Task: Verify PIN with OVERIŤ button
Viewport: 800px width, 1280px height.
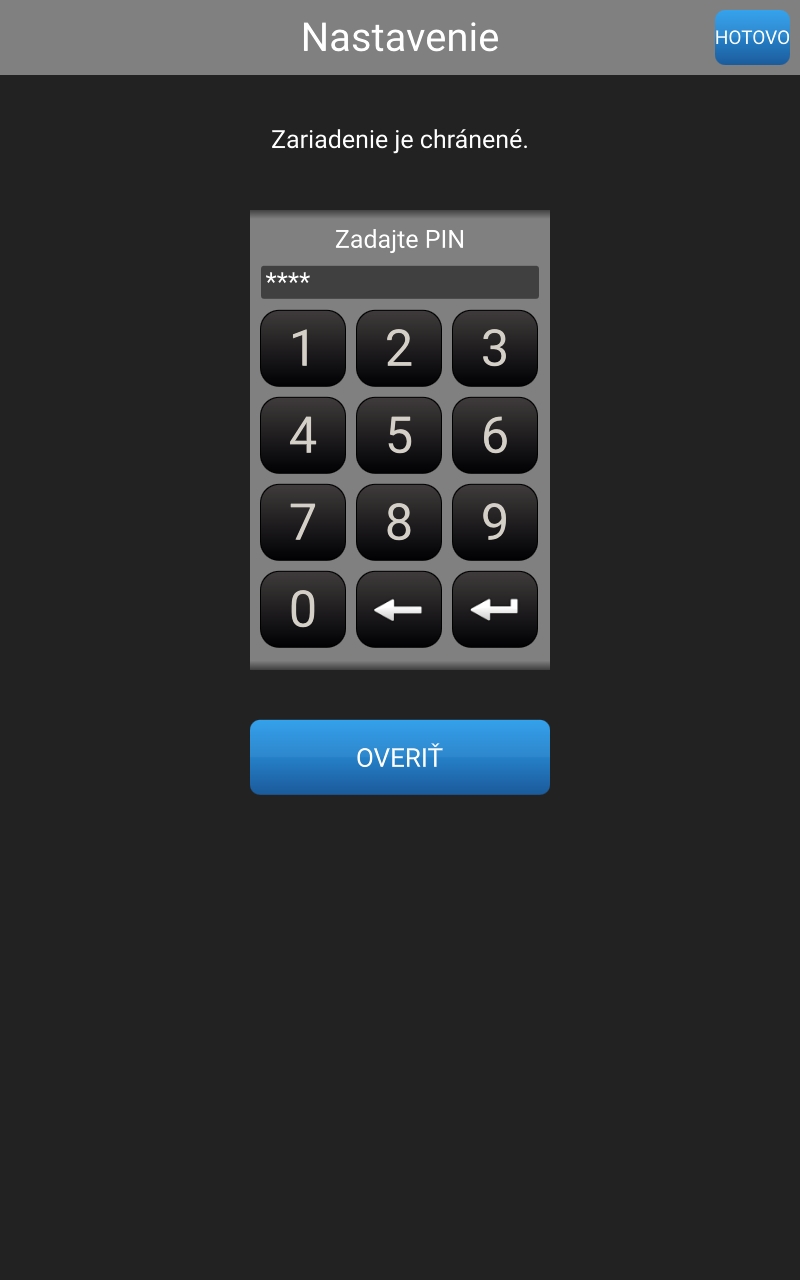Action: (x=400, y=757)
